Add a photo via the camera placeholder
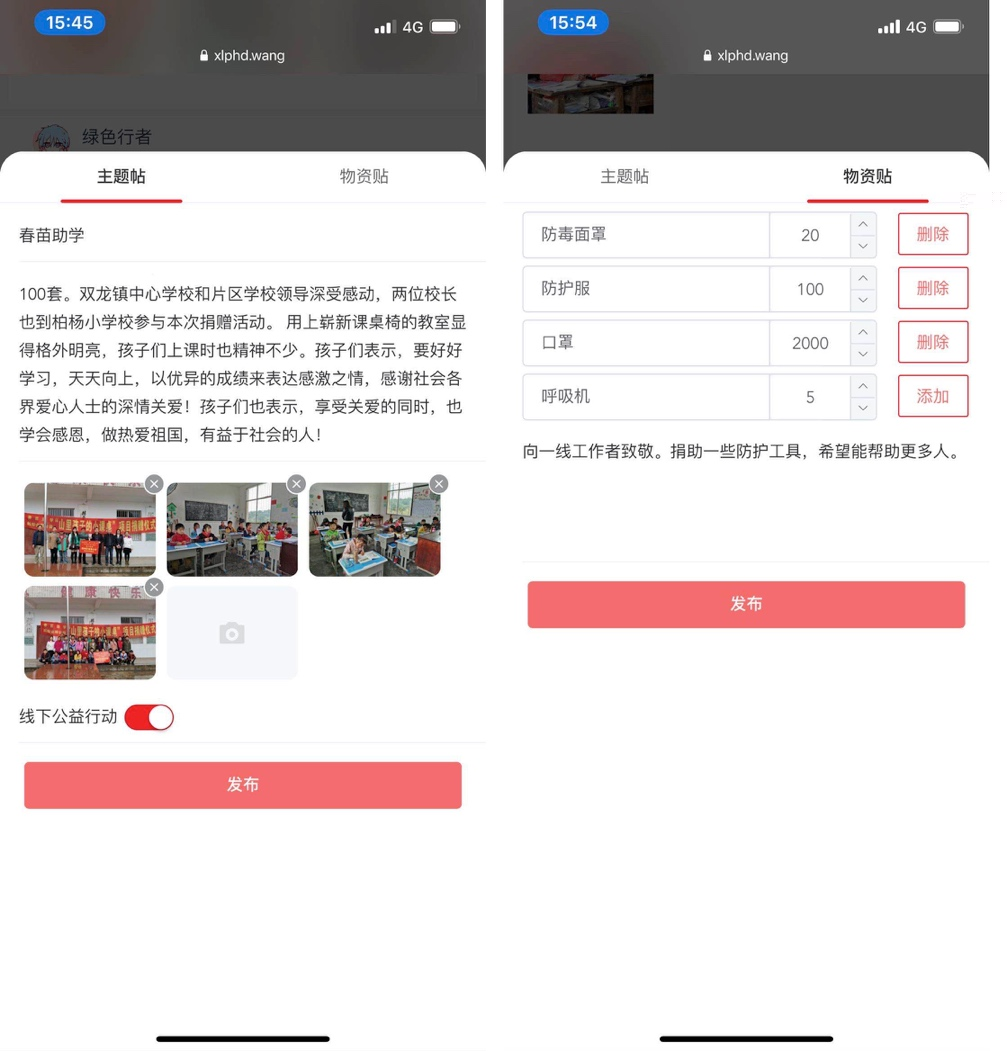Screen dimensions: 1007x1051 click(x=232, y=633)
